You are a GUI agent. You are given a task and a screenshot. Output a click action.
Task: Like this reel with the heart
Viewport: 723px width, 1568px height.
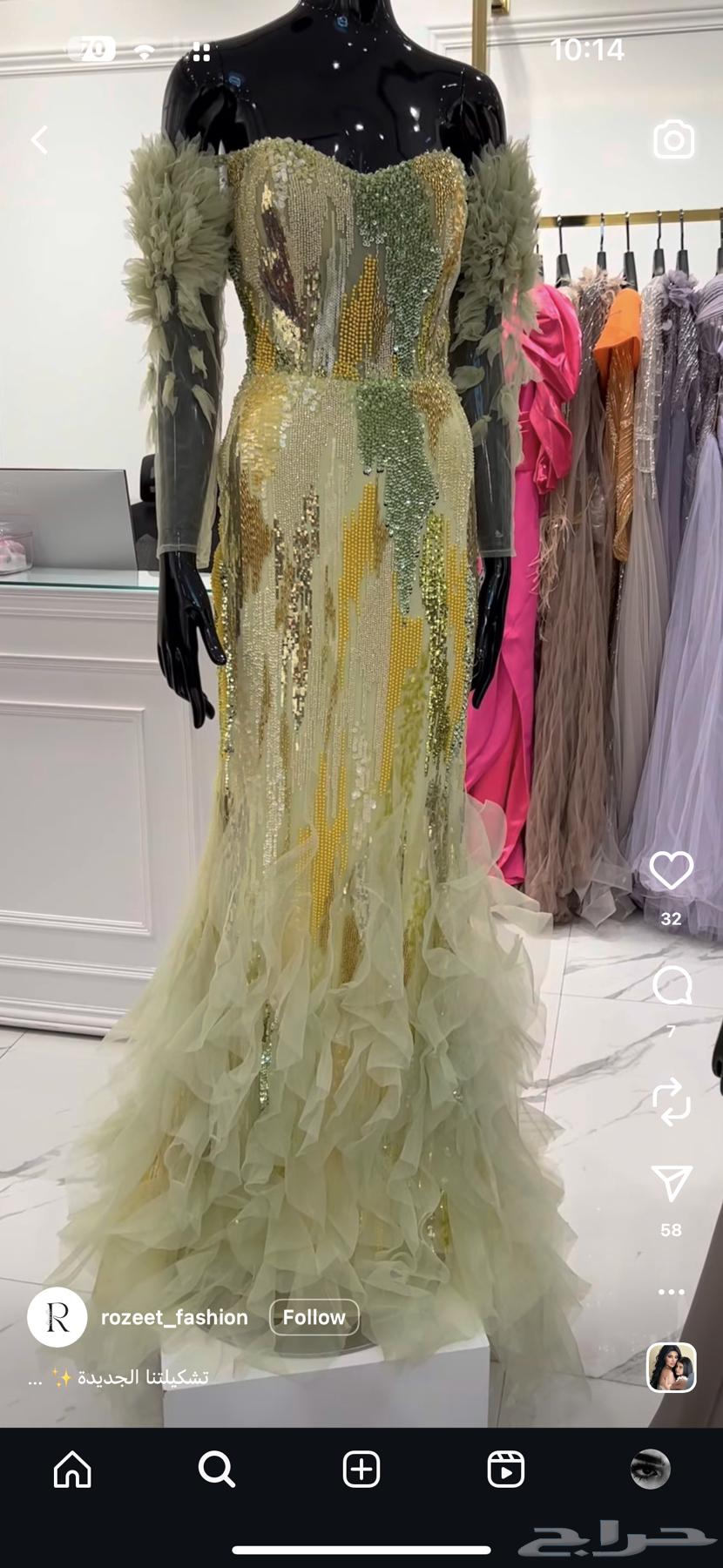[671, 870]
